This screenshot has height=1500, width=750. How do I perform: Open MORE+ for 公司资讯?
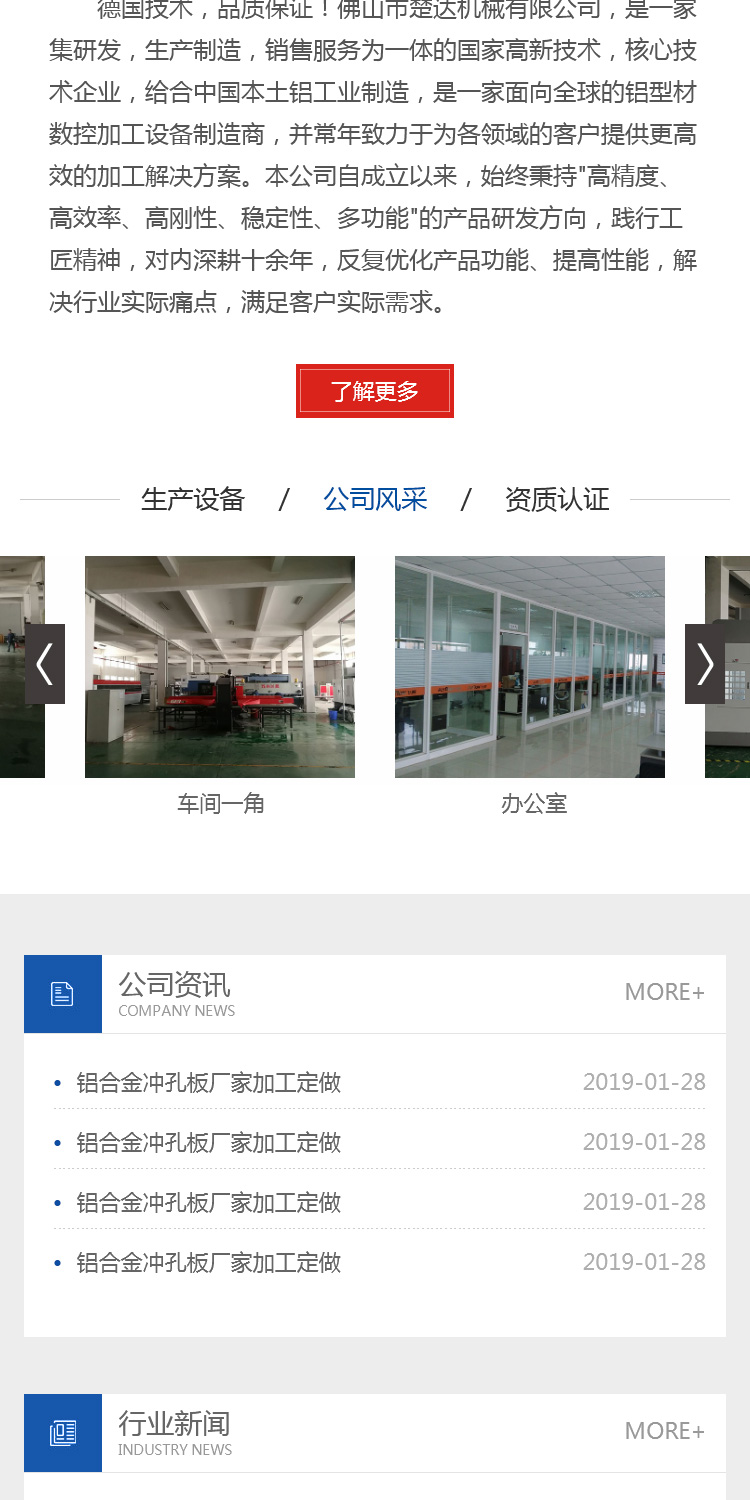pos(664,992)
